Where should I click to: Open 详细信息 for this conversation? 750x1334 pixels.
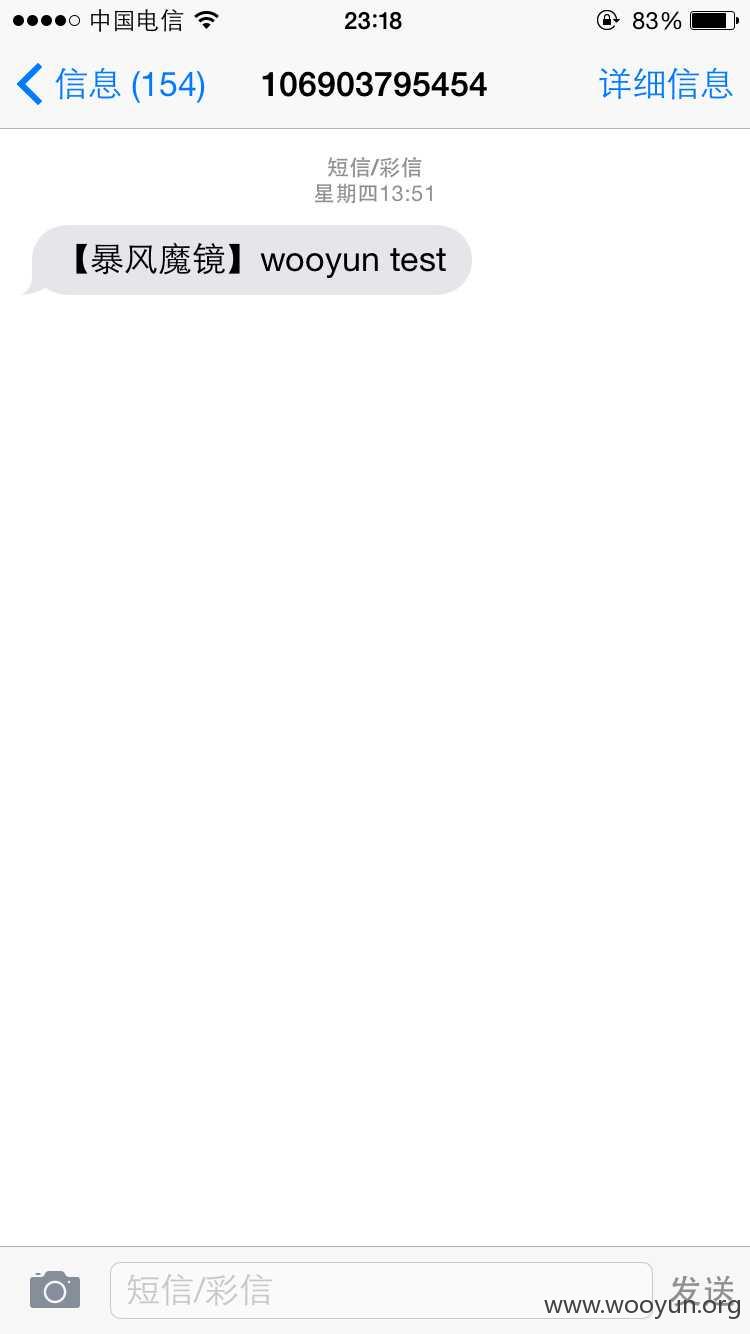[666, 85]
